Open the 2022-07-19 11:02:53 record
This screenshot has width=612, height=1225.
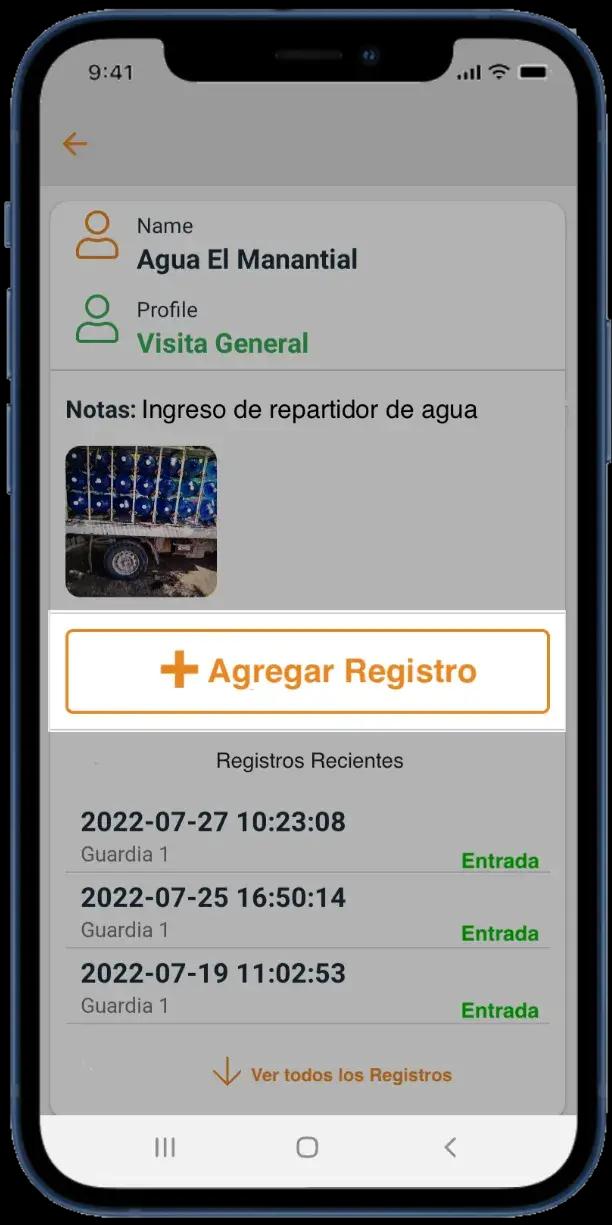(x=307, y=987)
